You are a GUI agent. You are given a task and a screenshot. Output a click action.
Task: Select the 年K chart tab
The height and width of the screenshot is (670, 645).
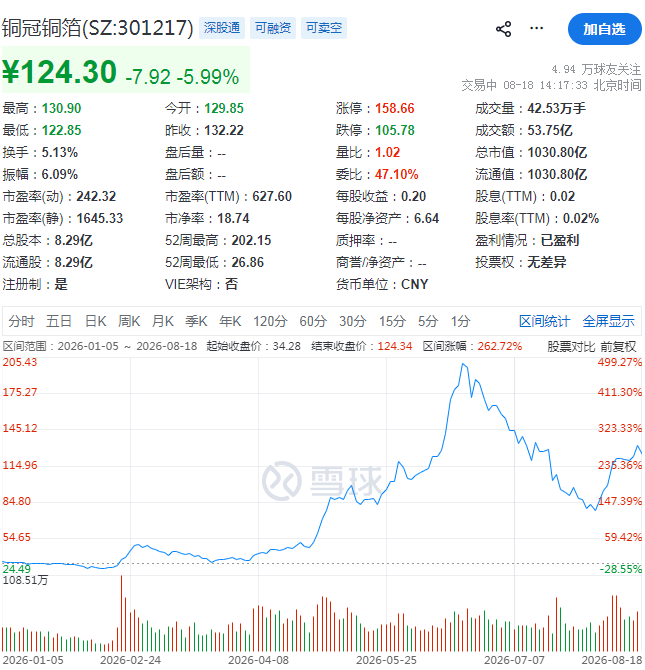coord(230,321)
